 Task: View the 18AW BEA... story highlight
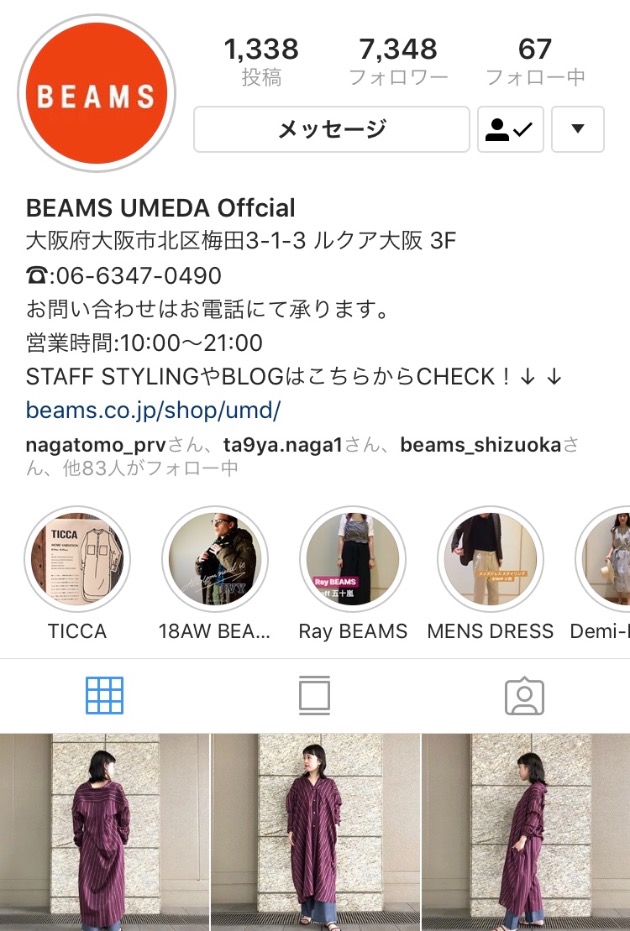click(x=214, y=559)
